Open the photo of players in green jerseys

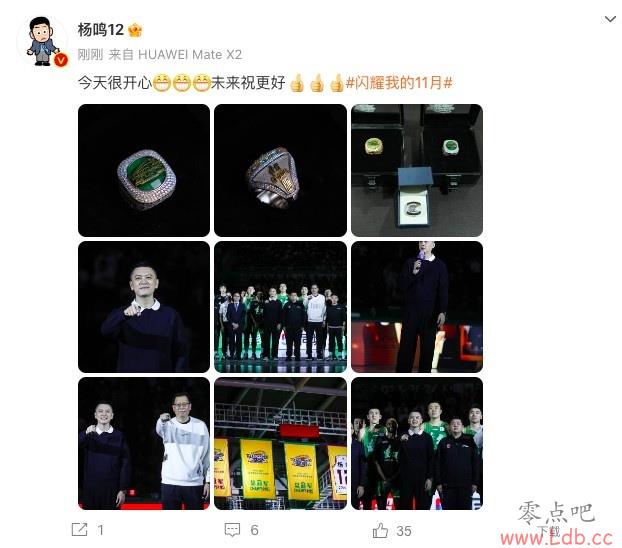click(x=416, y=442)
